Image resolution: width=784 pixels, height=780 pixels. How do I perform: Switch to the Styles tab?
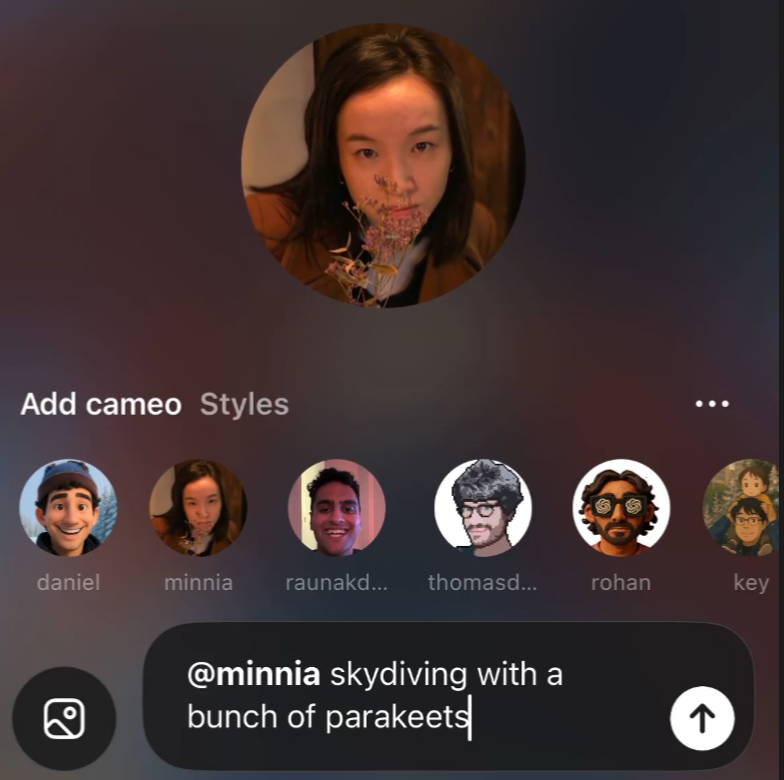point(244,405)
